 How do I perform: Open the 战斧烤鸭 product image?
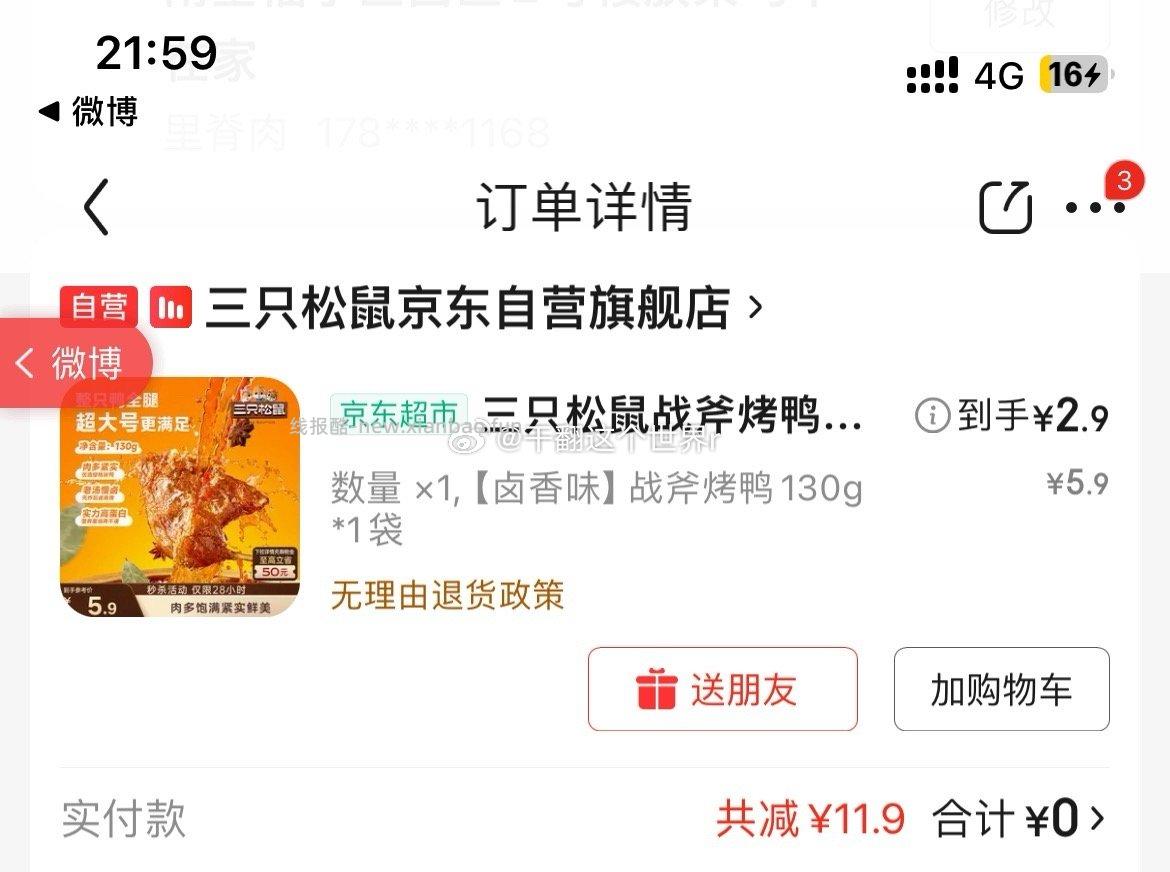click(x=180, y=496)
